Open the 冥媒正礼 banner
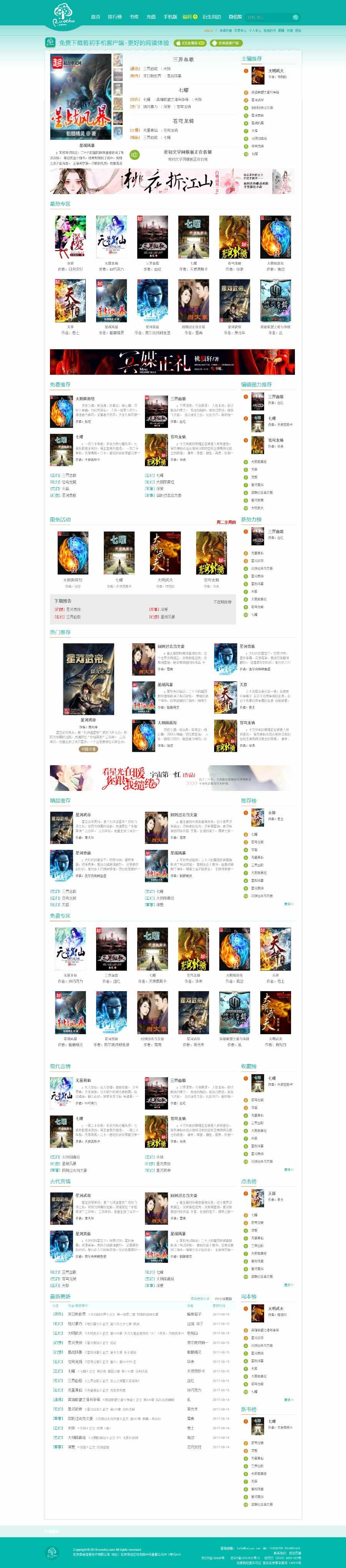Screen dimensions: 346x1568 (172, 362)
